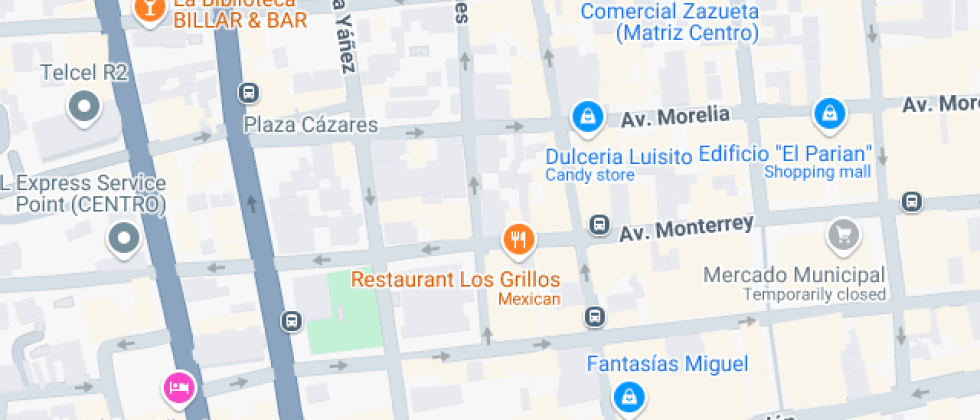Select the Telcel R2 location pin
The width and height of the screenshot is (980, 420).
[84, 107]
